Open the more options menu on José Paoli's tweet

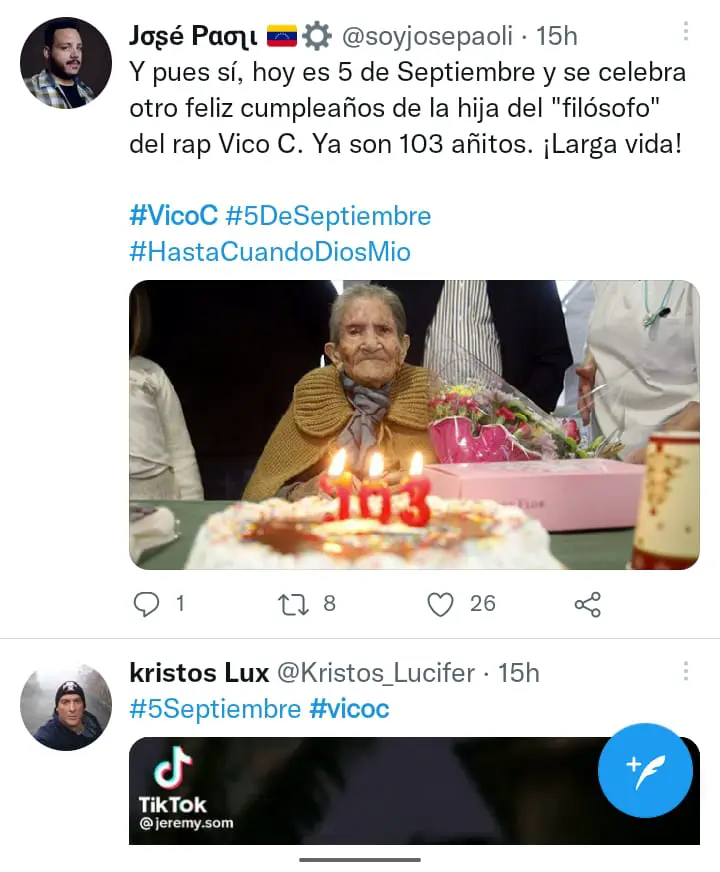click(x=686, y=32)
